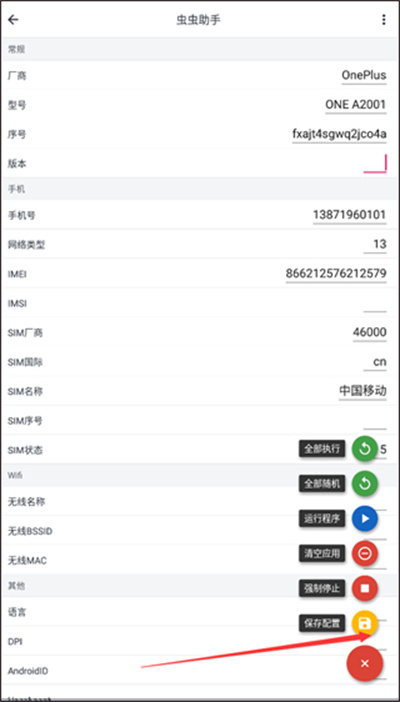The height and width of the screenshot is (702, 400).
Task: Run the green 全部执行 action button
Action: 365,449
